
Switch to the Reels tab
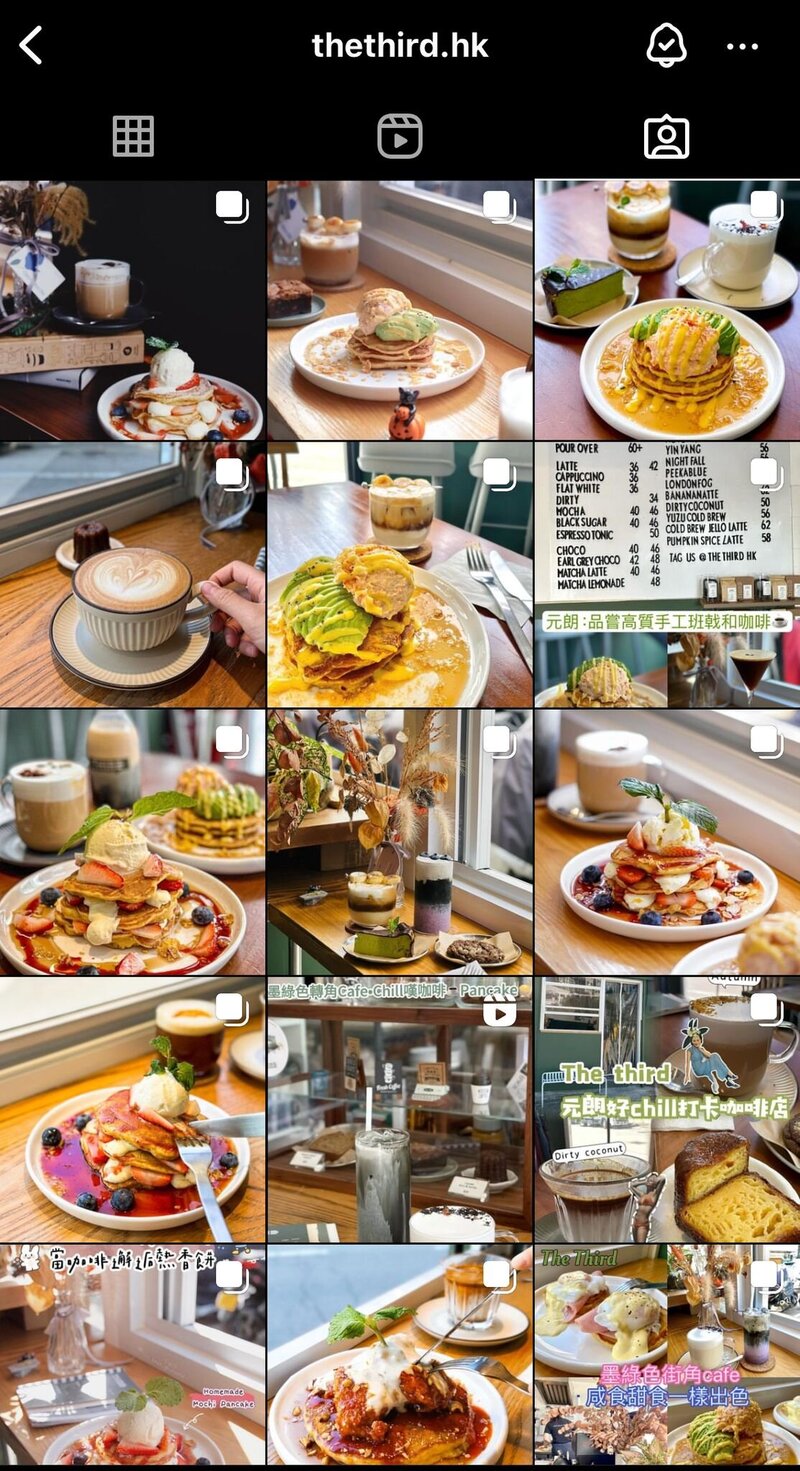(399, 137)
